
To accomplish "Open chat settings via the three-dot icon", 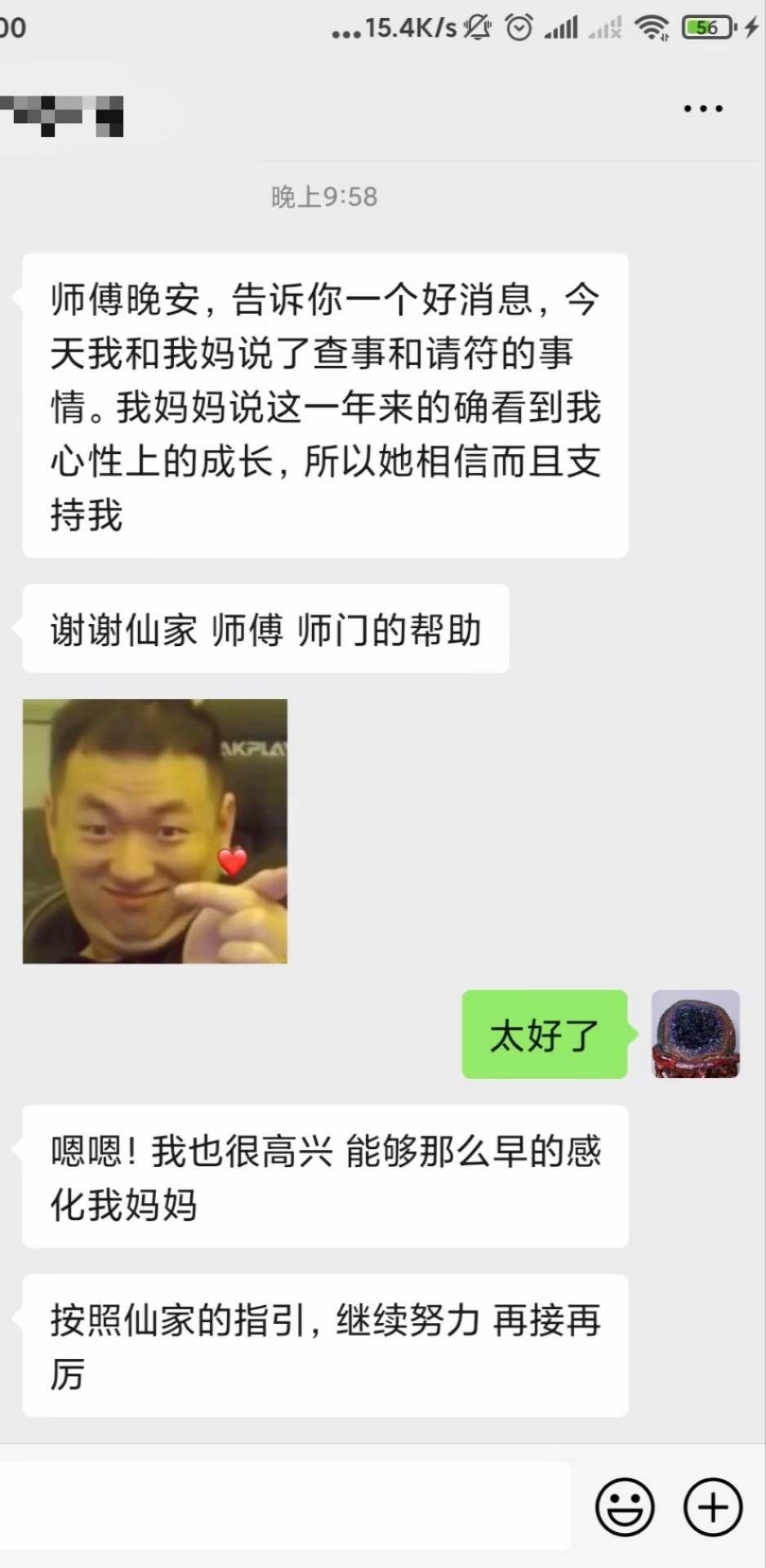I will tap(702, 107).
